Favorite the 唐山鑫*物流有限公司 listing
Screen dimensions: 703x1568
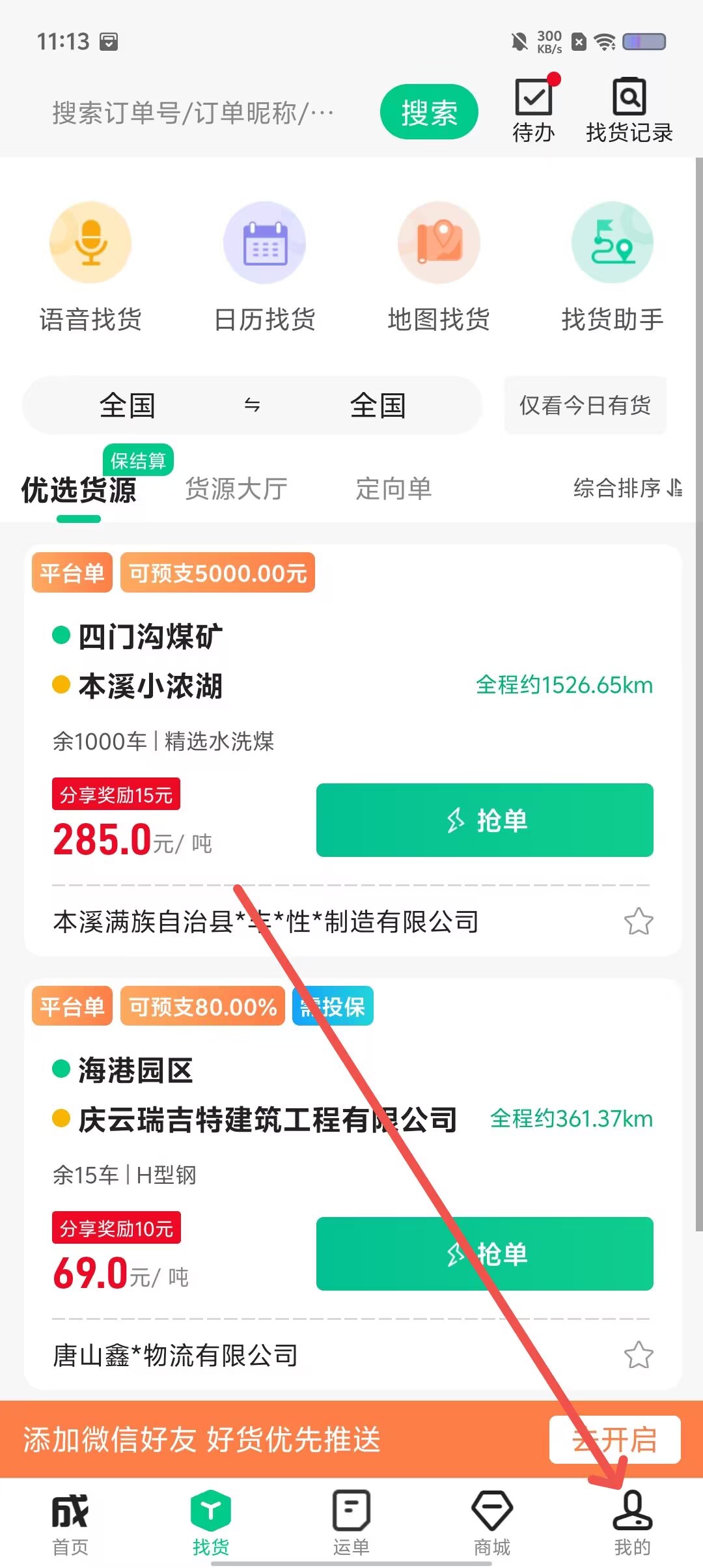coord(638,1355)
